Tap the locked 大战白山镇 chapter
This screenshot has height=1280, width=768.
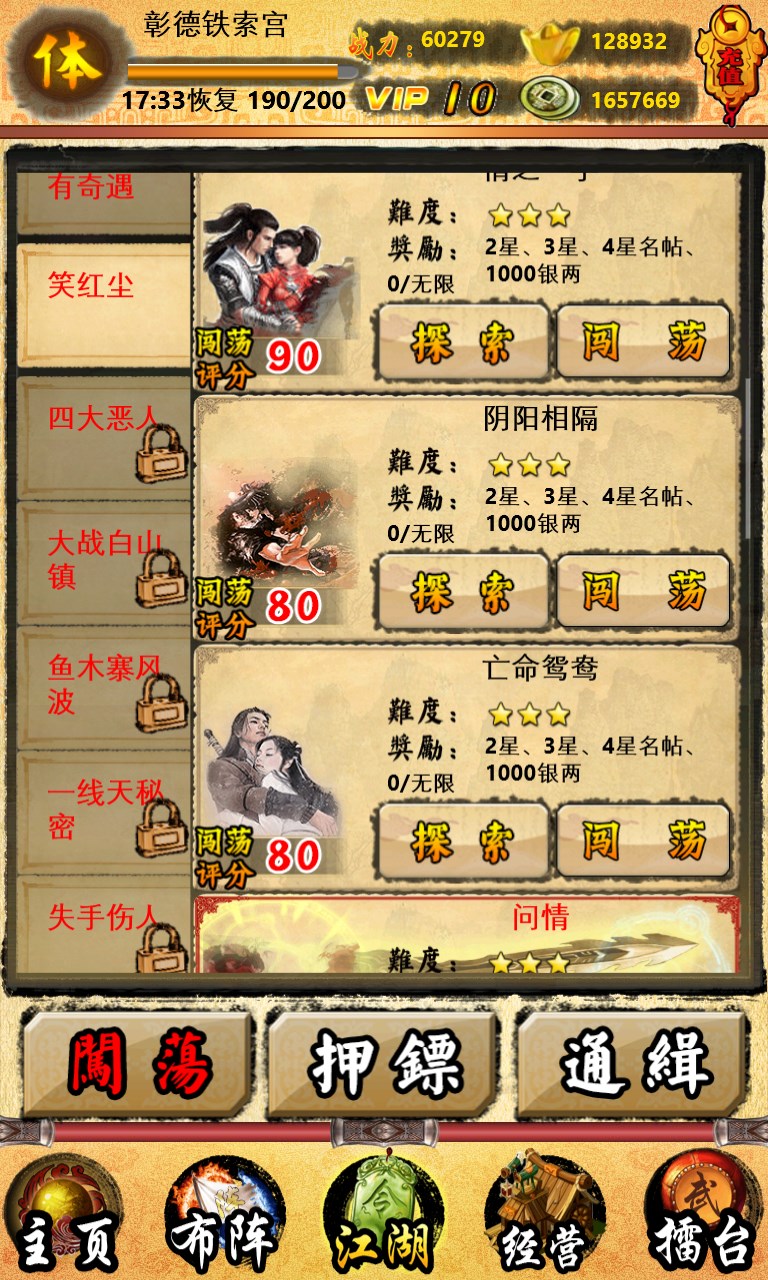pos(104,562)
